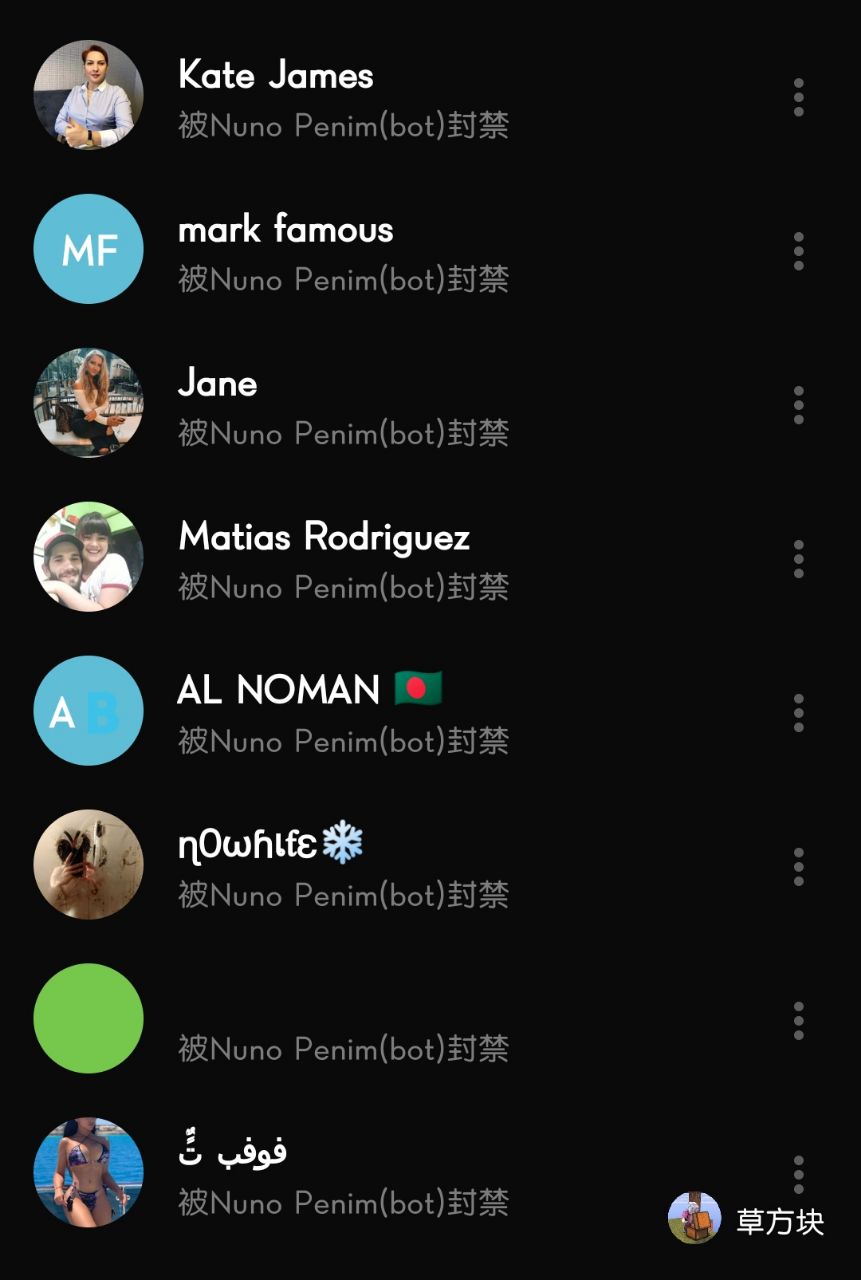The image size is (861, 1280).
Task: Open overflow menu for Matias Rodriguez
Action: tap(798, 559)
